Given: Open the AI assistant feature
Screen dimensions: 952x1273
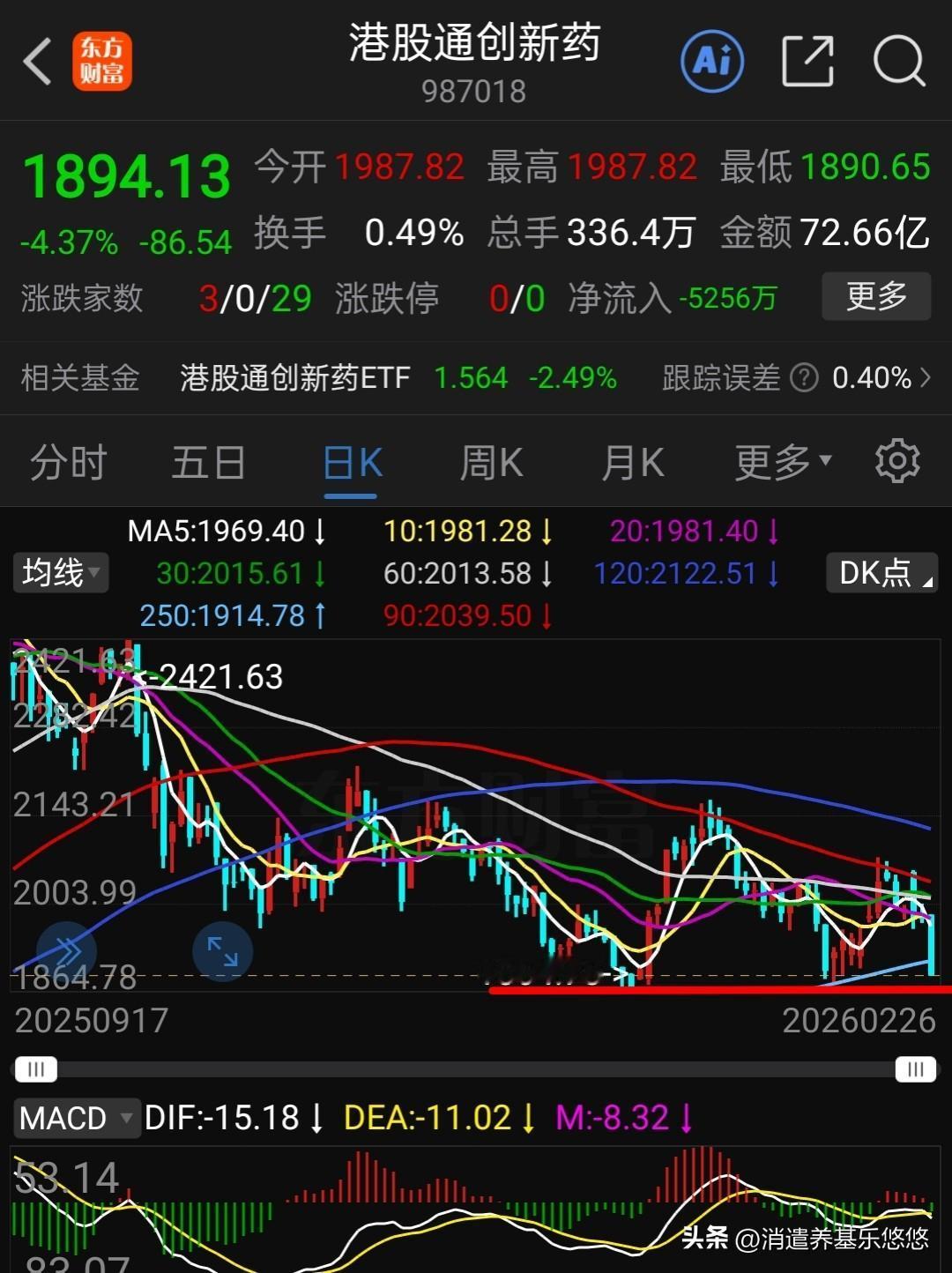Looking at the screenshot, I should 712,60.
